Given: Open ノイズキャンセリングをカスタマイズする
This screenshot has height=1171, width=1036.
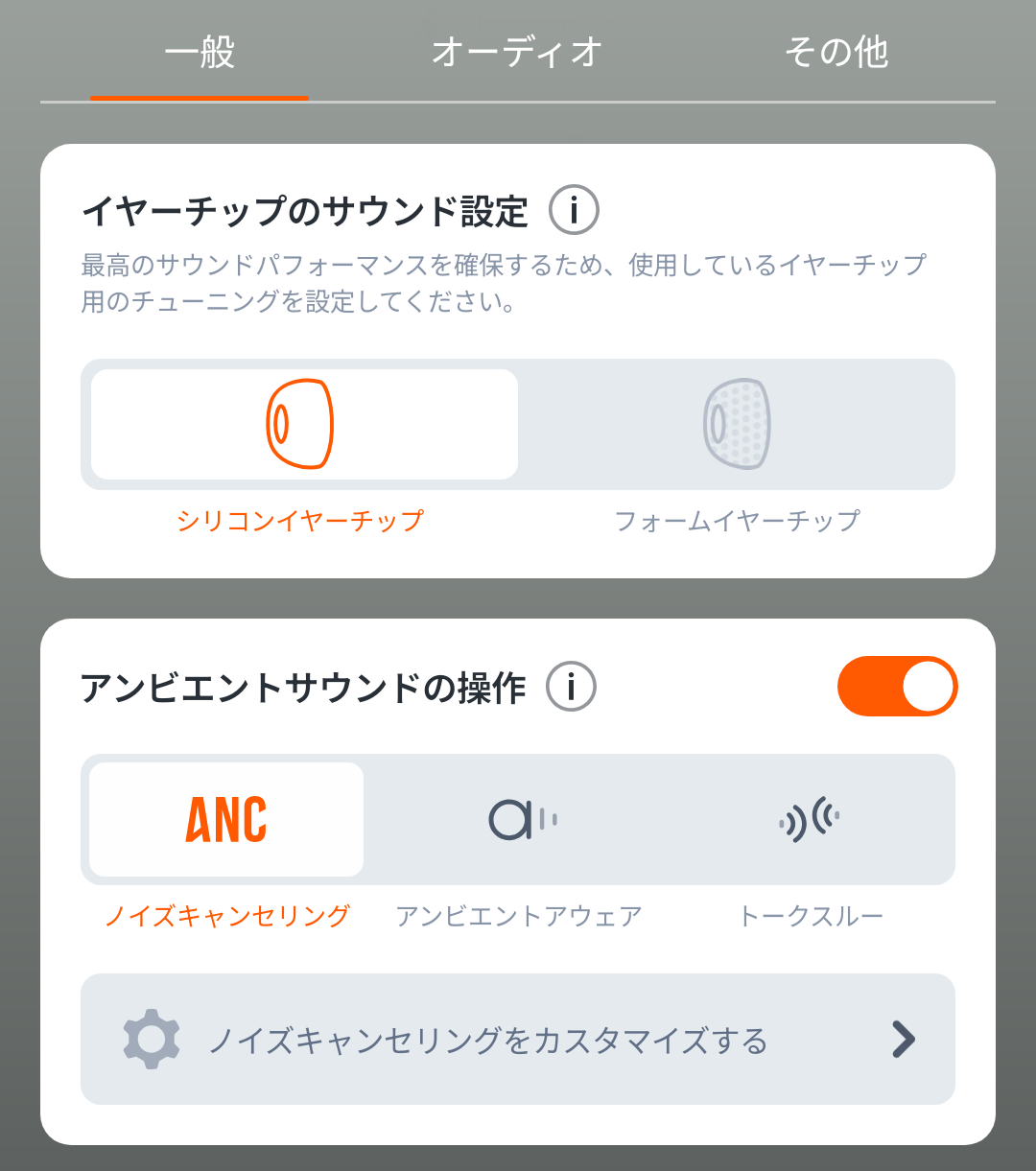Looking at the screenshot, I should click(x=518, y=1040).
